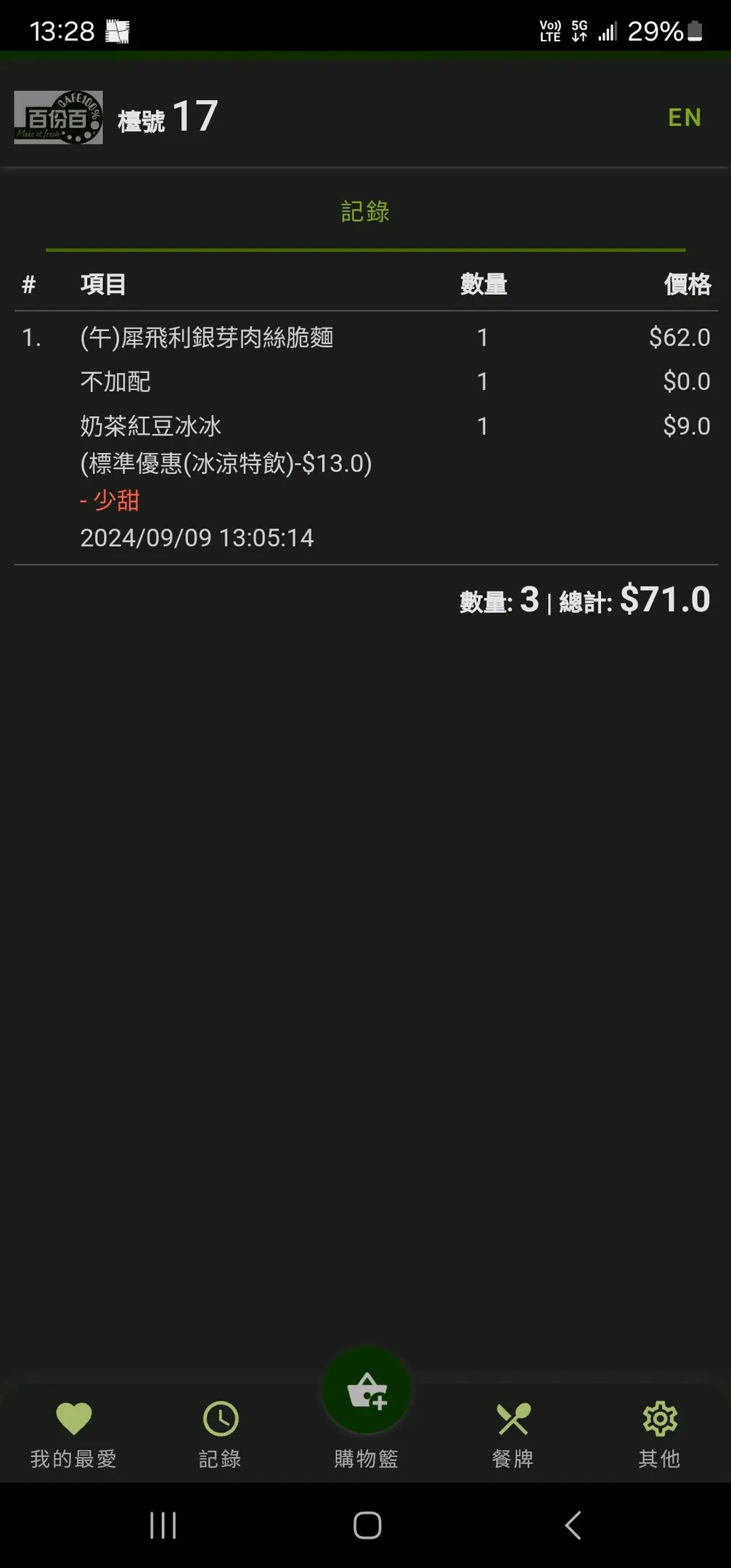Open the 購物籃 shopping basket

tap(367, 1394)
